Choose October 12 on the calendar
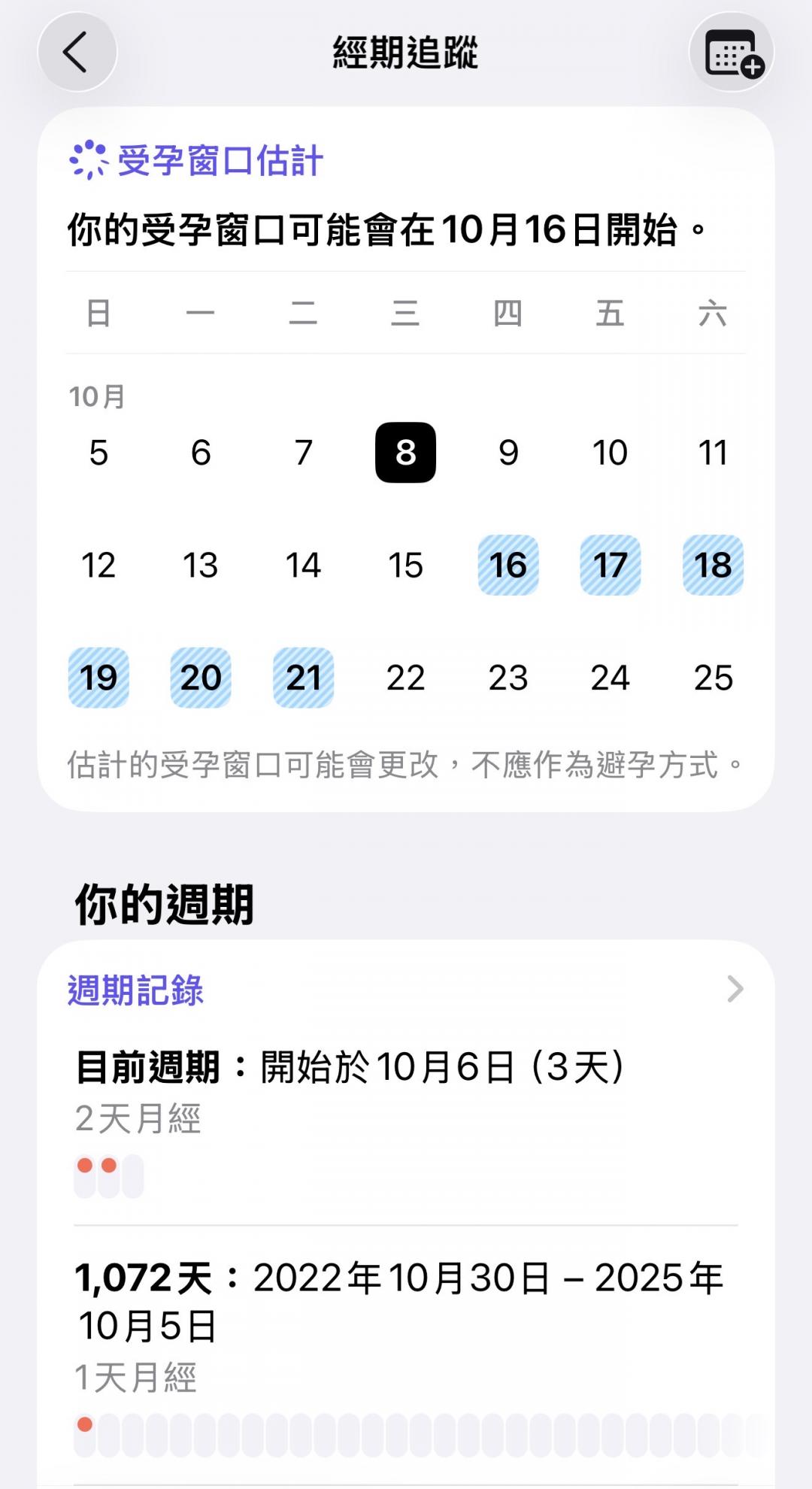 point(98,566)
